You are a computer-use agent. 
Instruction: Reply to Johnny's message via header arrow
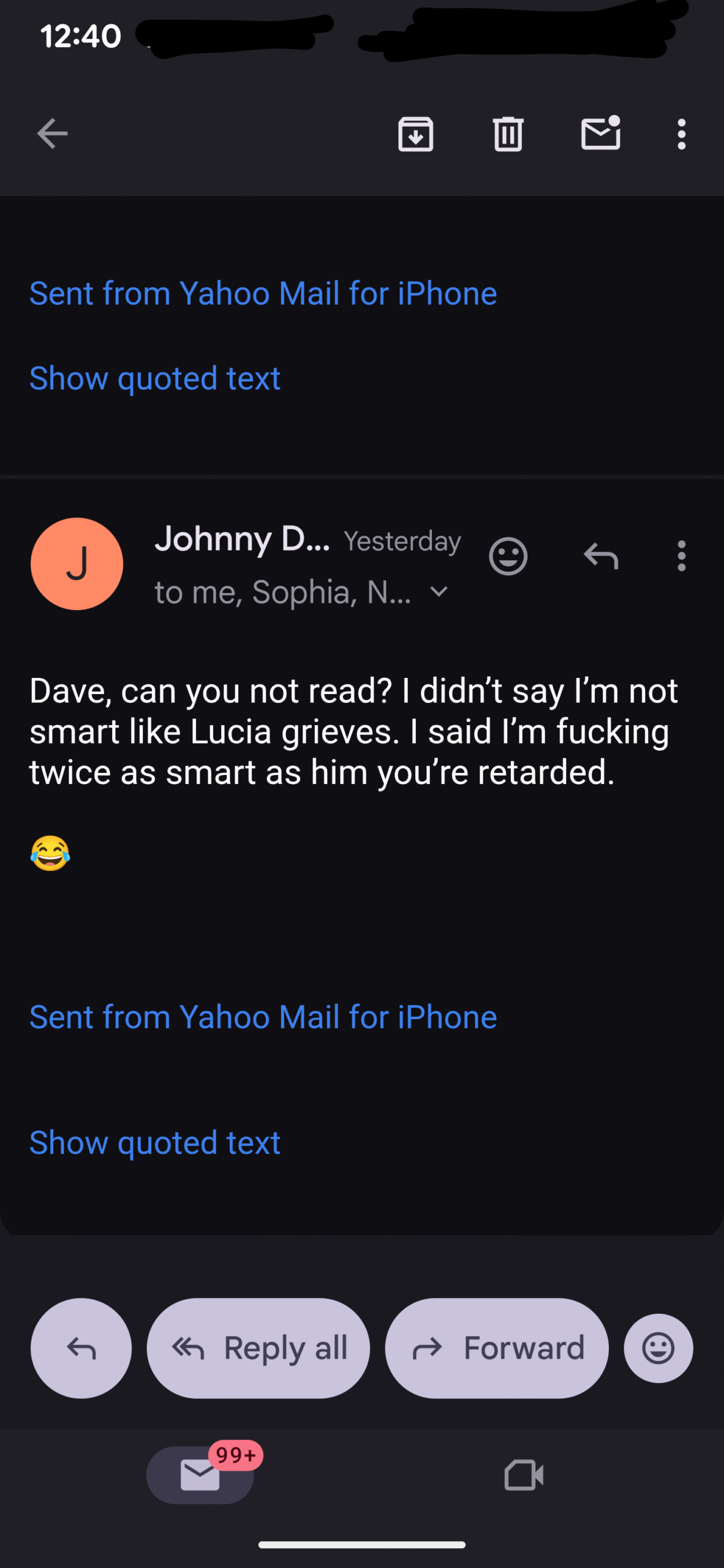(x=600, y=556)
